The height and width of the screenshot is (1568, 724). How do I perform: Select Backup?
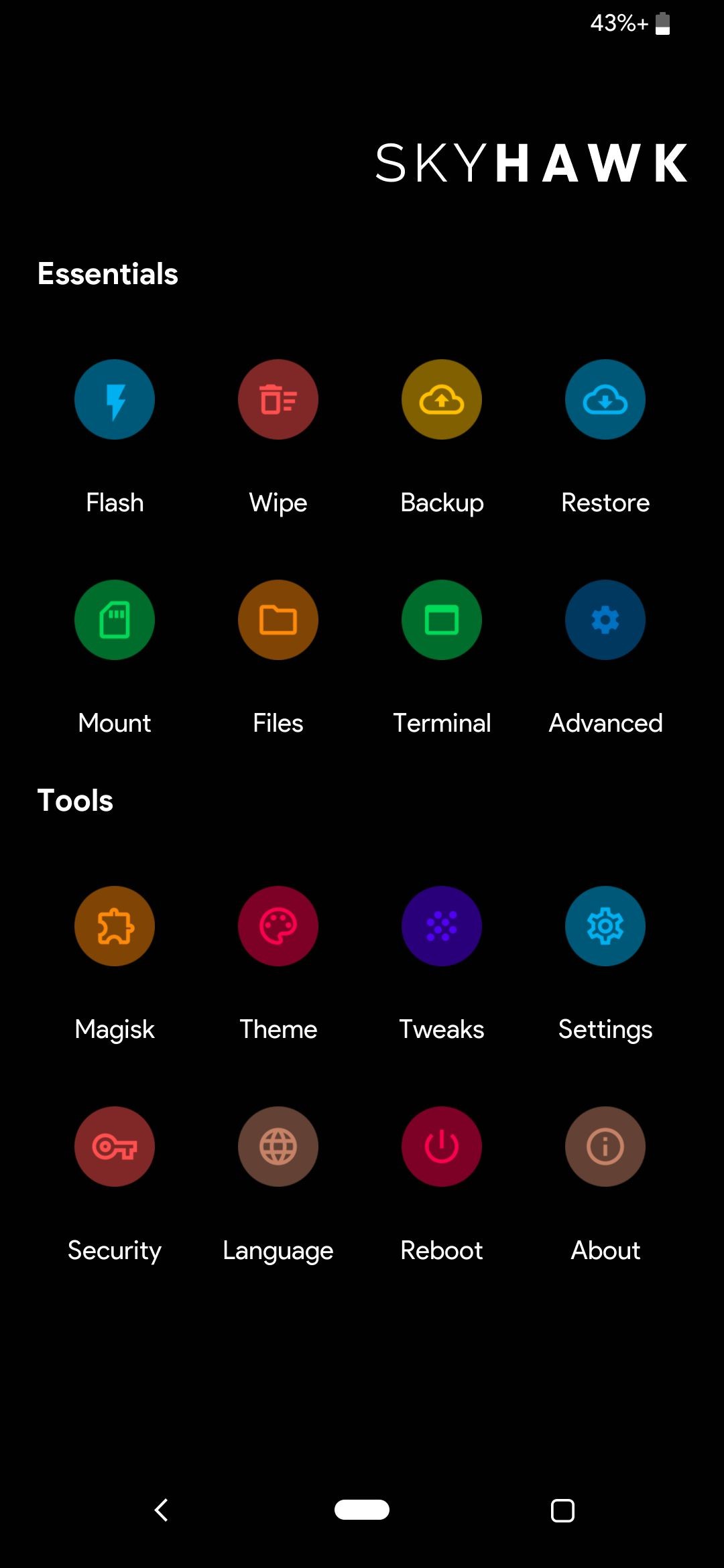[442, 400]
